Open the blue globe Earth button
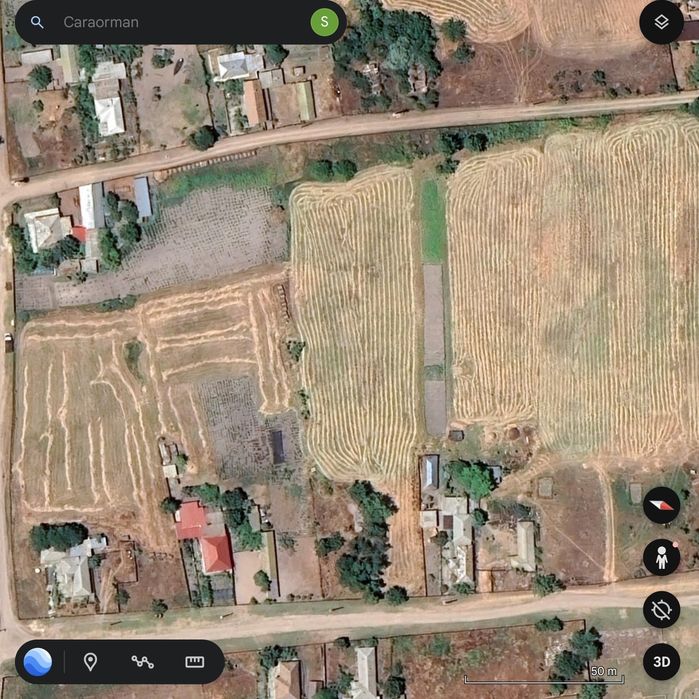This screenshot has width=699, height=699. tap(38, 661)
